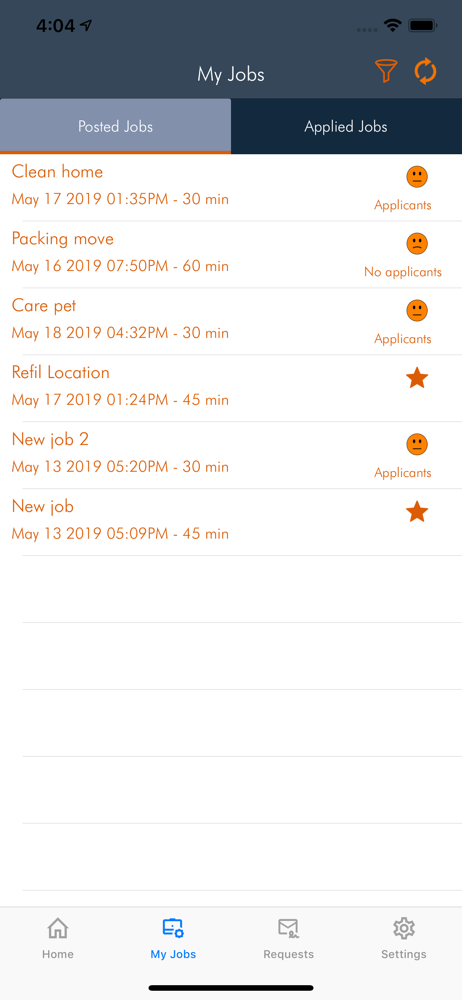Viewport: 462px width, 1000px height.
Task: Open the Packing move job
Action: (x=231, y=254)
